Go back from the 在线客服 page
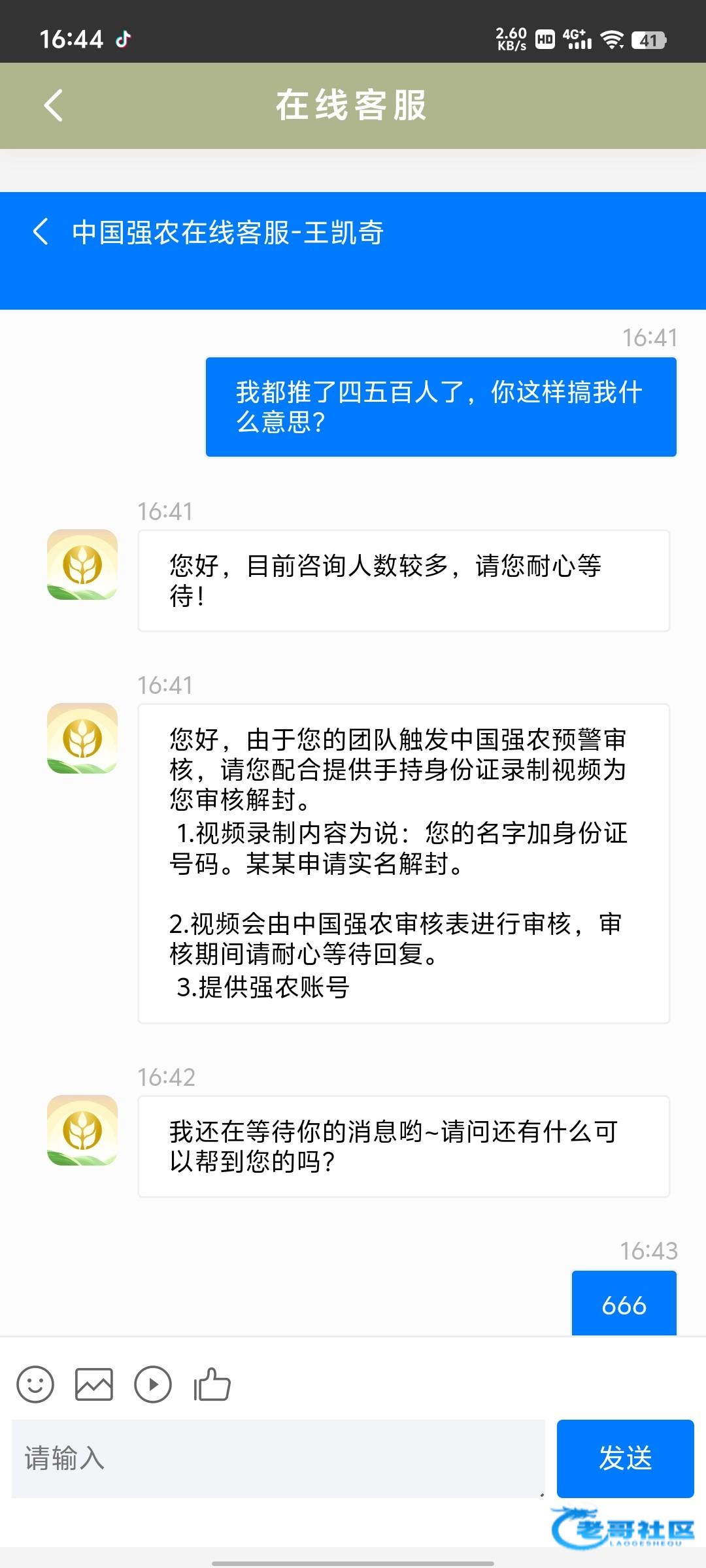This screenshot has width=706, height=1568. [54, 105]
